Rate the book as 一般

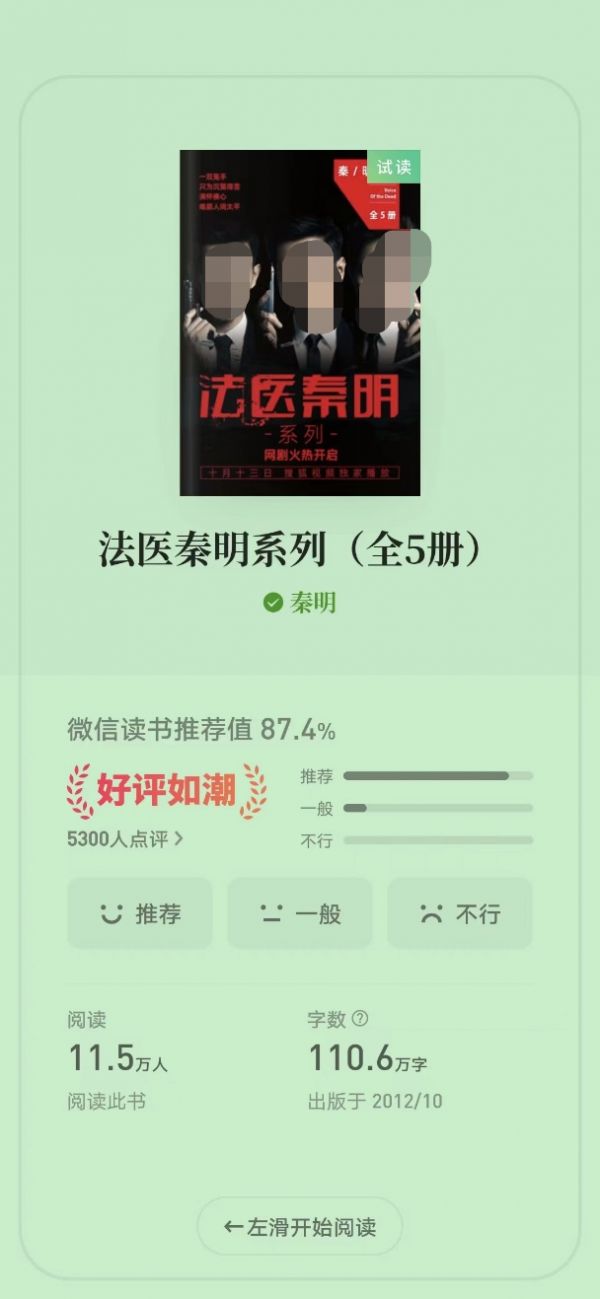pyautogui.click(x=299, y=913)
